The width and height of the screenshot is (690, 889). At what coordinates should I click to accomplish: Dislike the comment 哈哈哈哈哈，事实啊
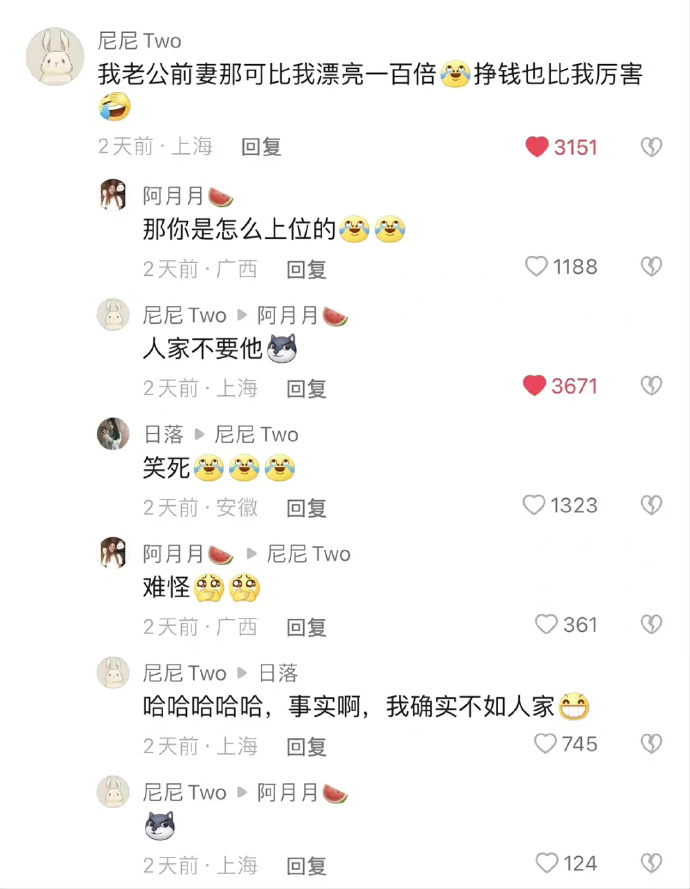coord(651,743)
